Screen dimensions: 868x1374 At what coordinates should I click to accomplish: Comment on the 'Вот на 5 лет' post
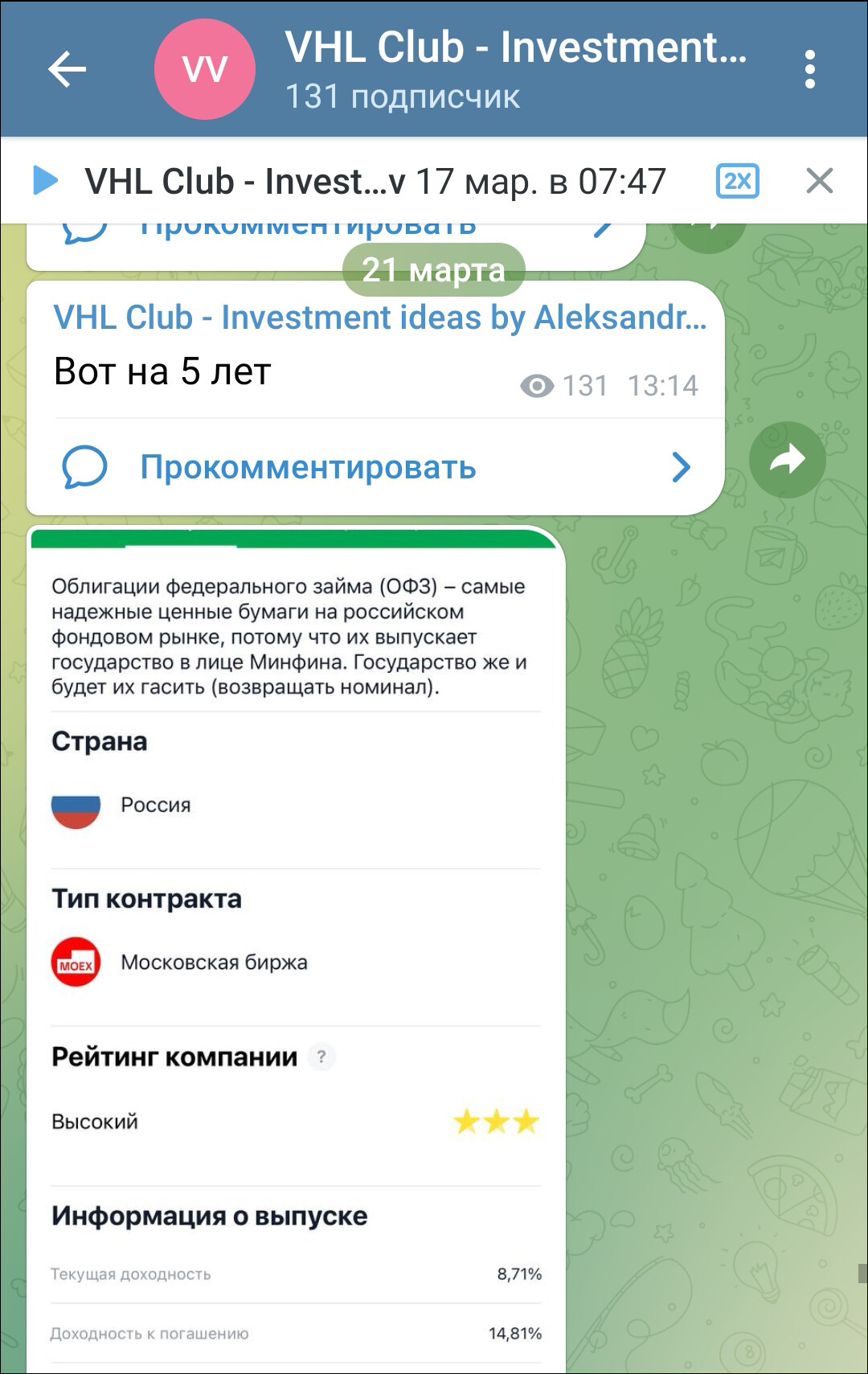click(308, 467)
